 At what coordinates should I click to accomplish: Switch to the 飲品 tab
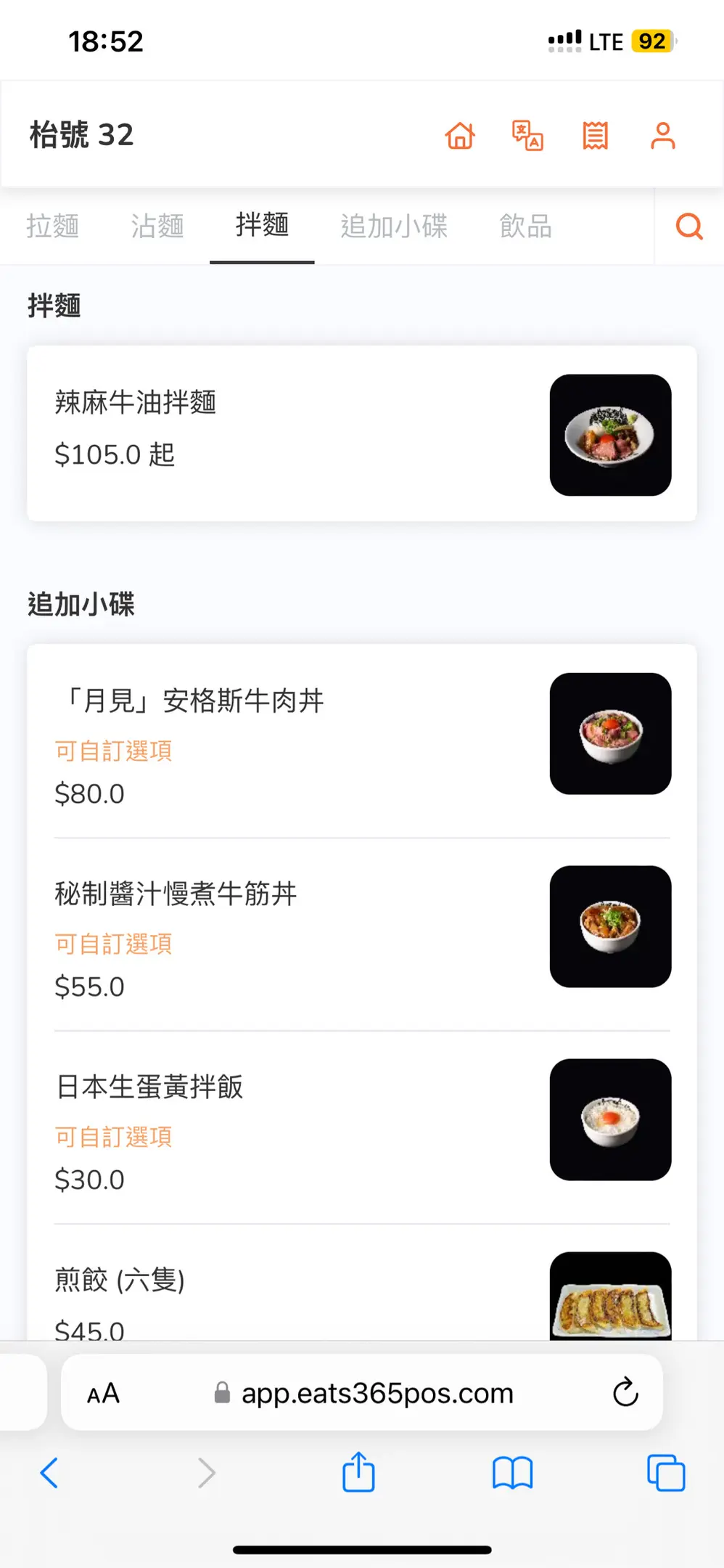click(526, 226)
